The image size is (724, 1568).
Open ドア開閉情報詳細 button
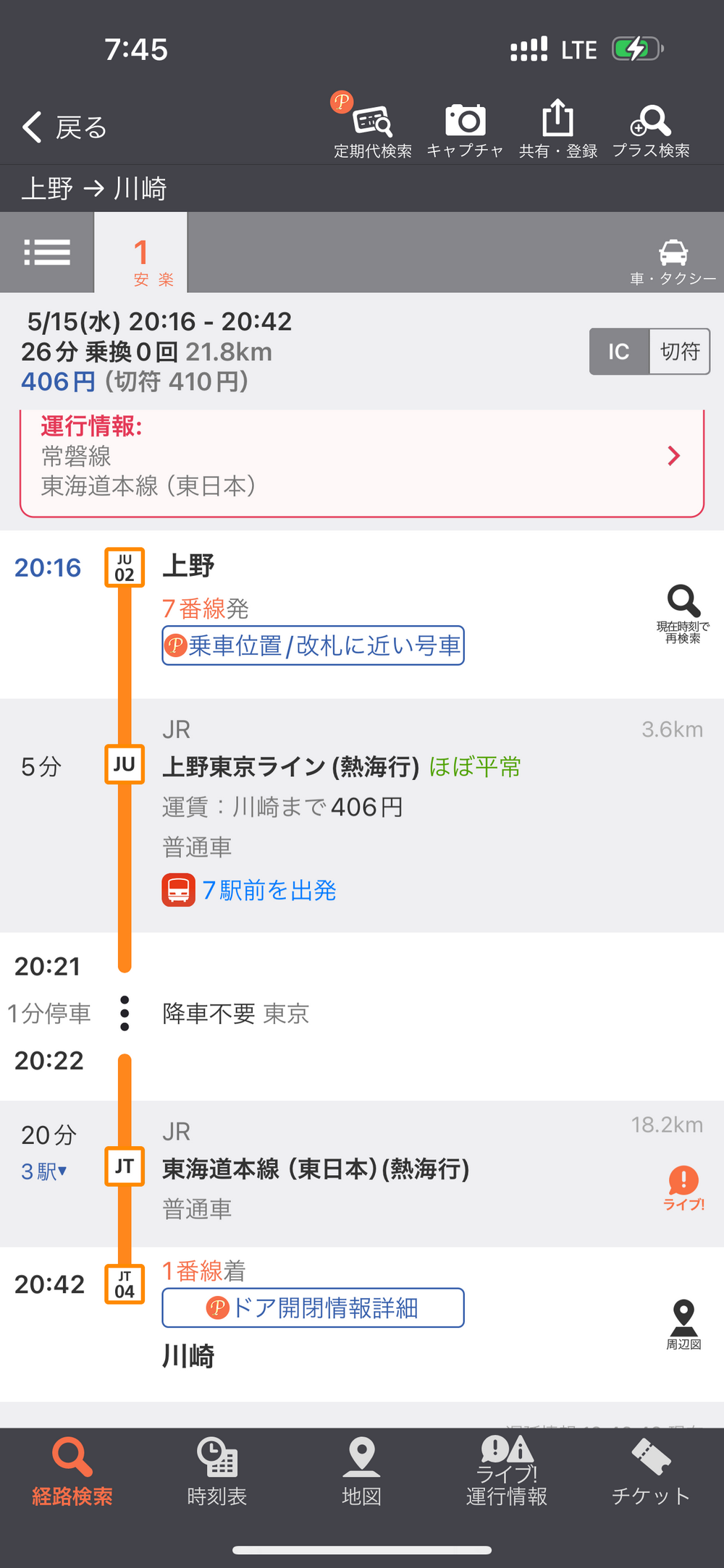(313, 1308)
